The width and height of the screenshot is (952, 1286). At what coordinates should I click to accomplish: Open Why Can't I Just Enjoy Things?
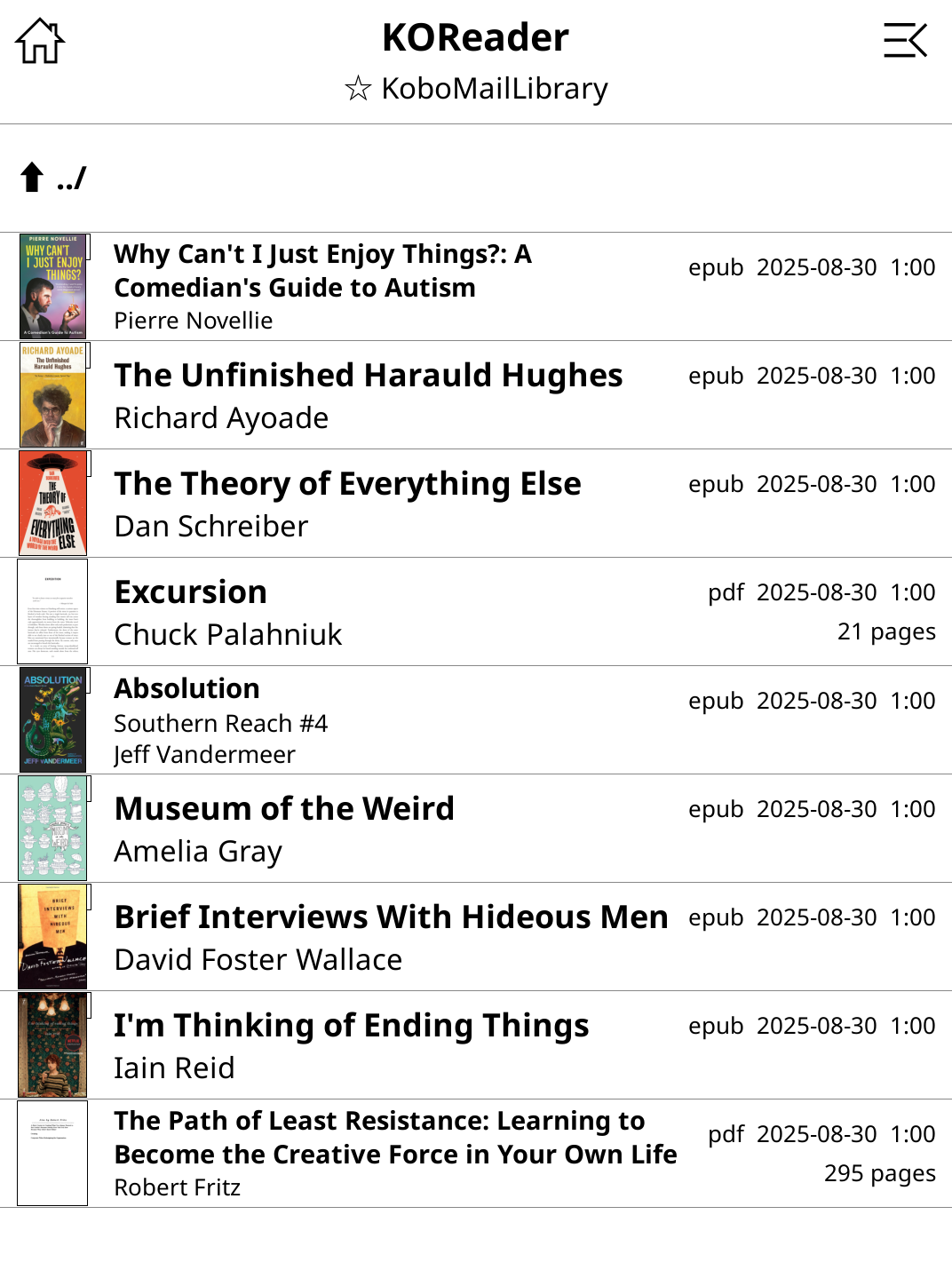pyautogui.click(x=322, y=271)
